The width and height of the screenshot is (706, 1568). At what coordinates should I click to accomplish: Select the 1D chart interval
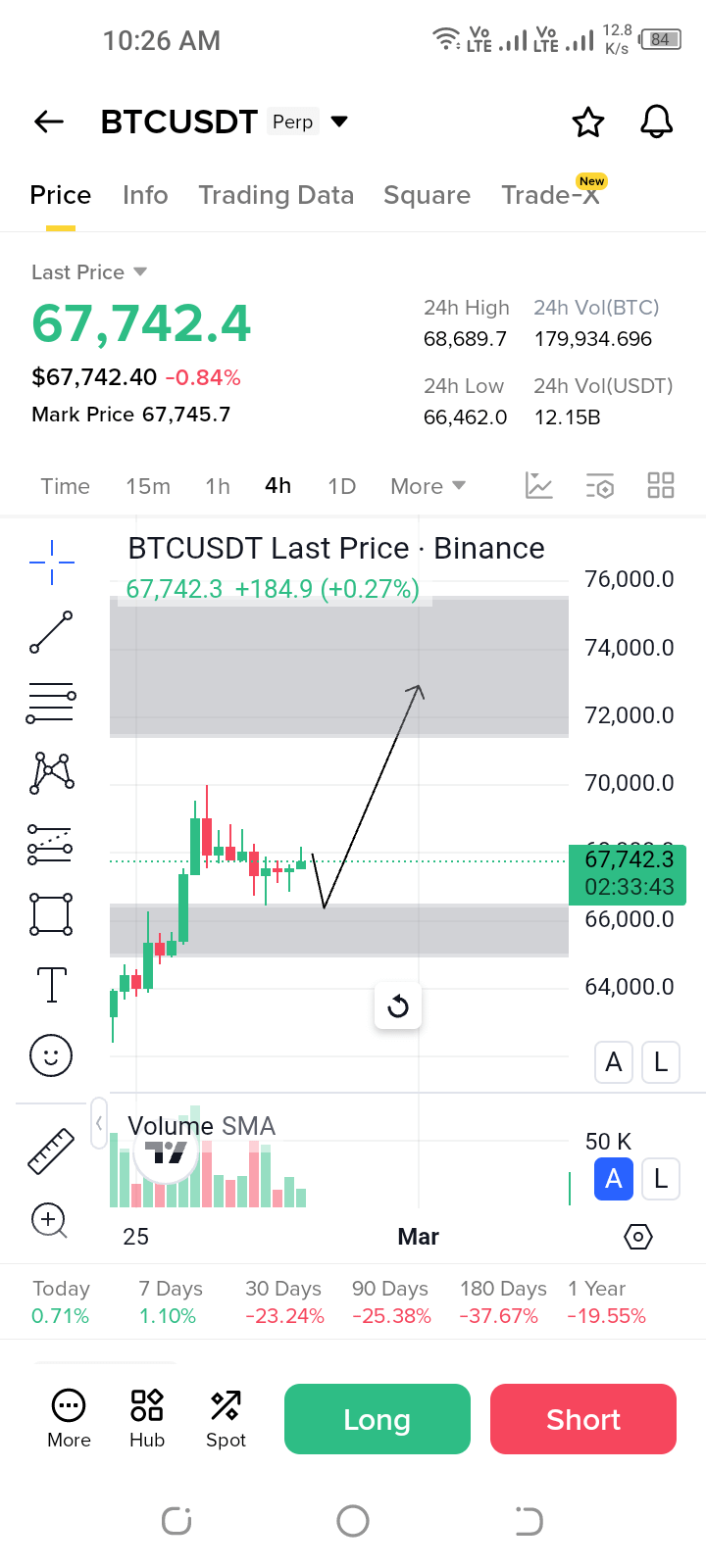(x=341, y=486)
